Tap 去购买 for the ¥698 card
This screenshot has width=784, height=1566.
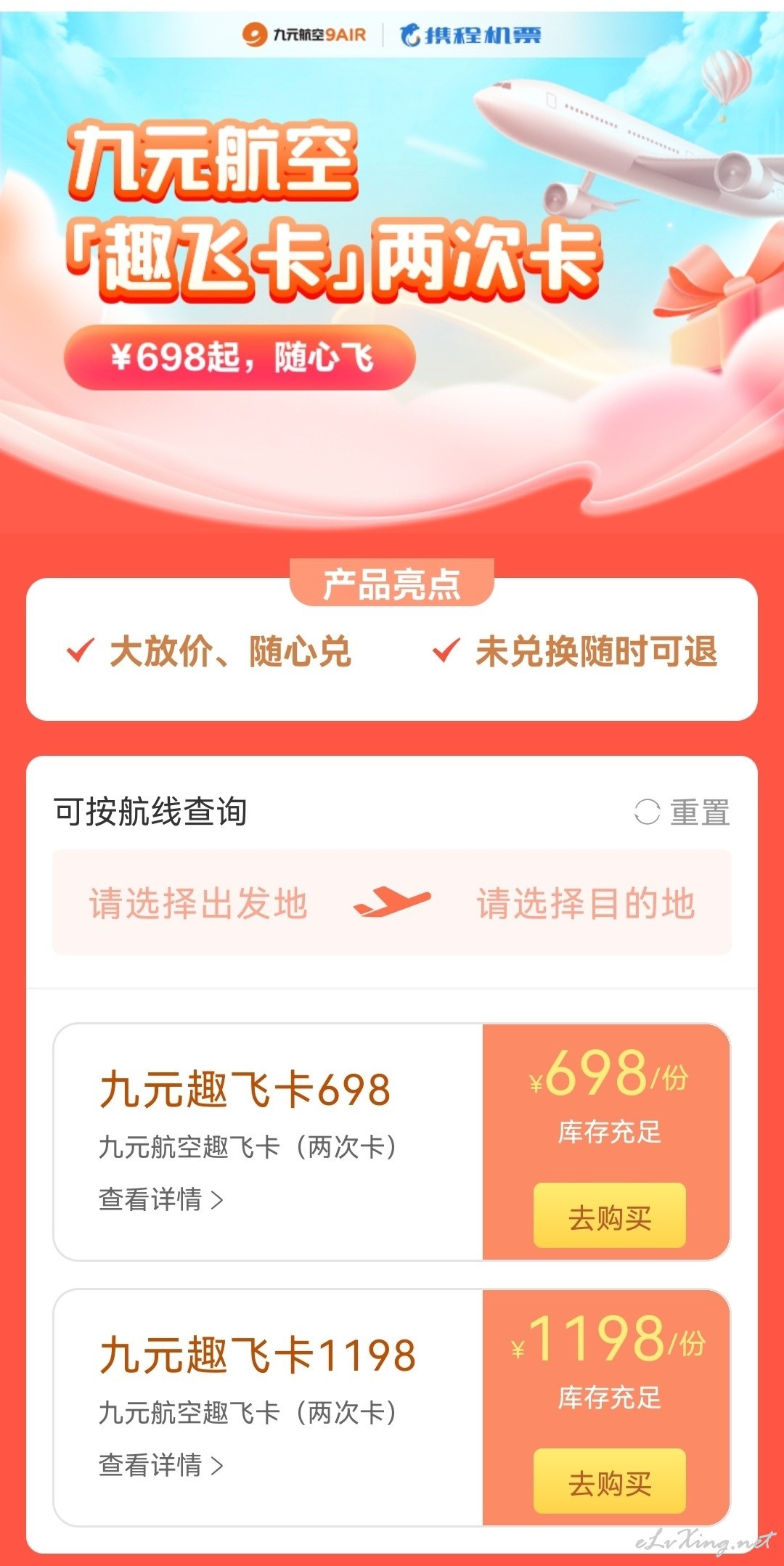(610, 1216)
